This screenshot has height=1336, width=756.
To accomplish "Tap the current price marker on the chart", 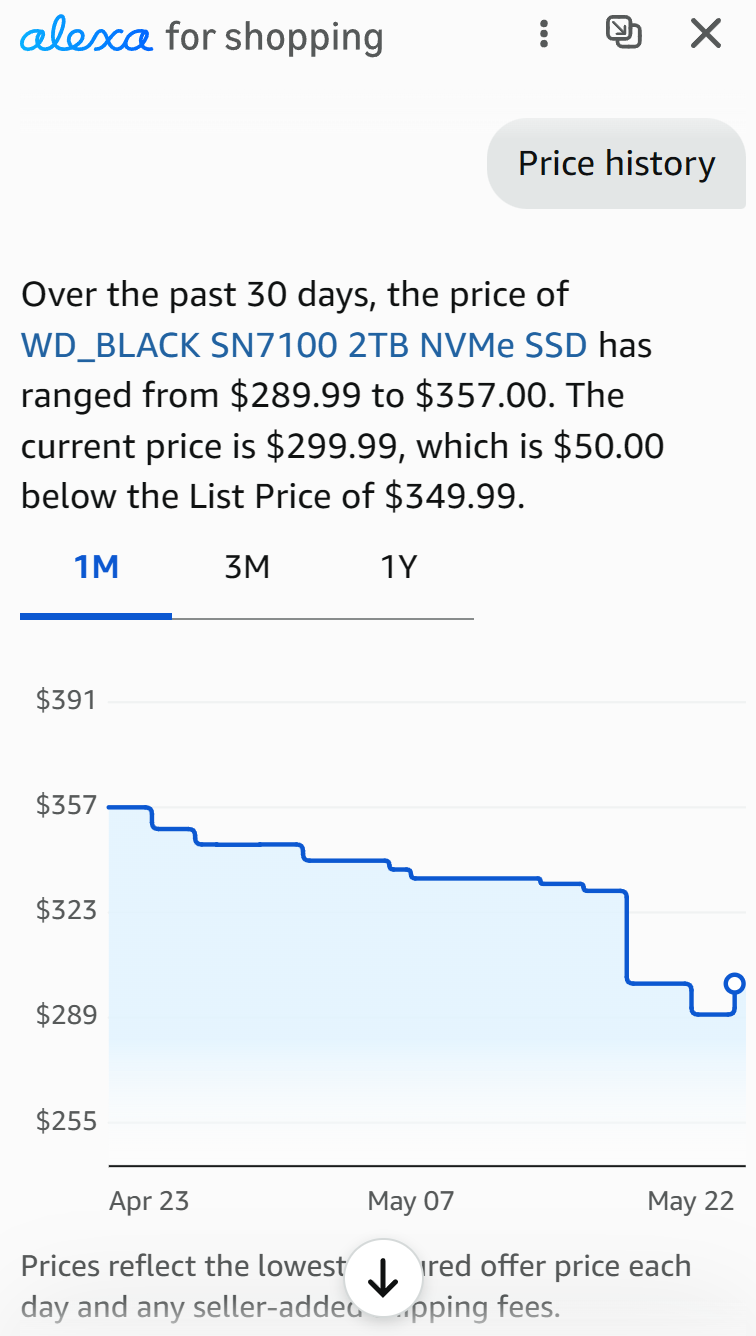I will coord(735,983).
